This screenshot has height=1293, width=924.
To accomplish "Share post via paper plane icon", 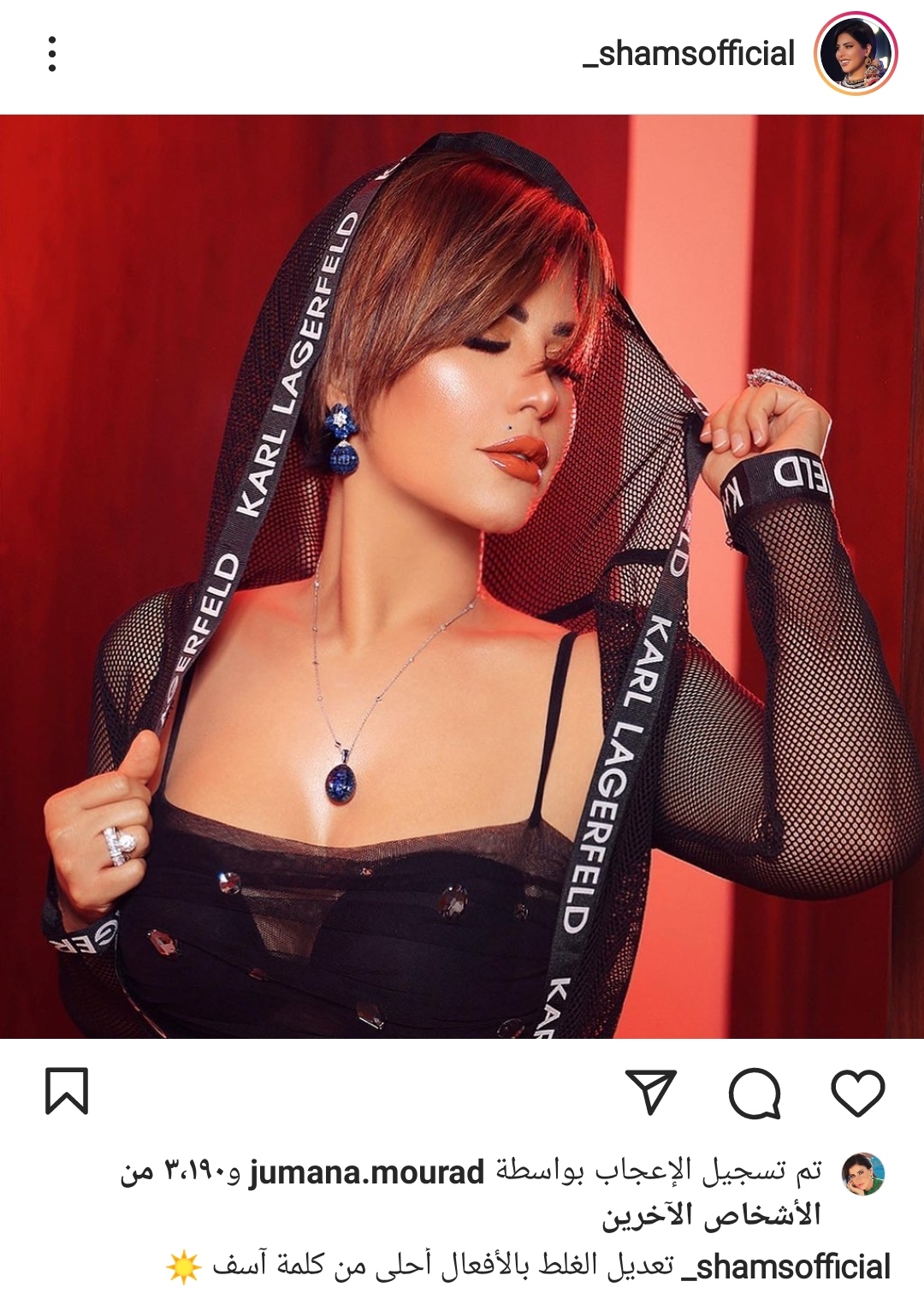I will coord(651,1091).
